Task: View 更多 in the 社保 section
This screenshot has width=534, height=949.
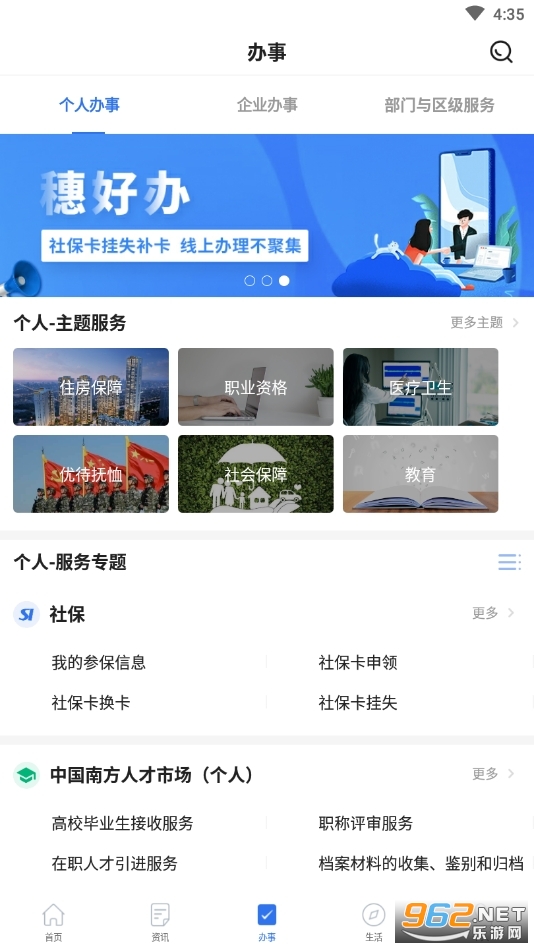Action: coord(493,613)
